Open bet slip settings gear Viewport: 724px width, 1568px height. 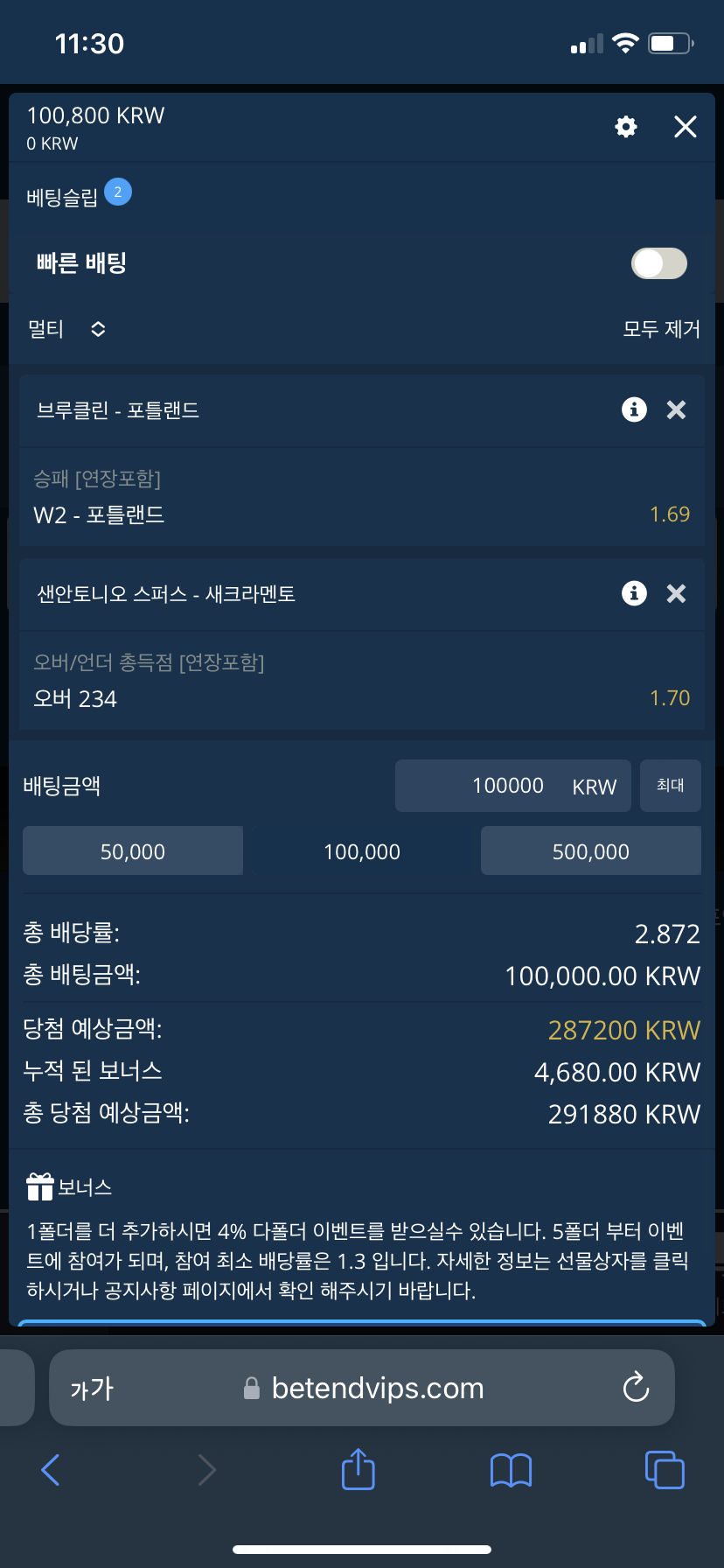click(x=626, y=127)
